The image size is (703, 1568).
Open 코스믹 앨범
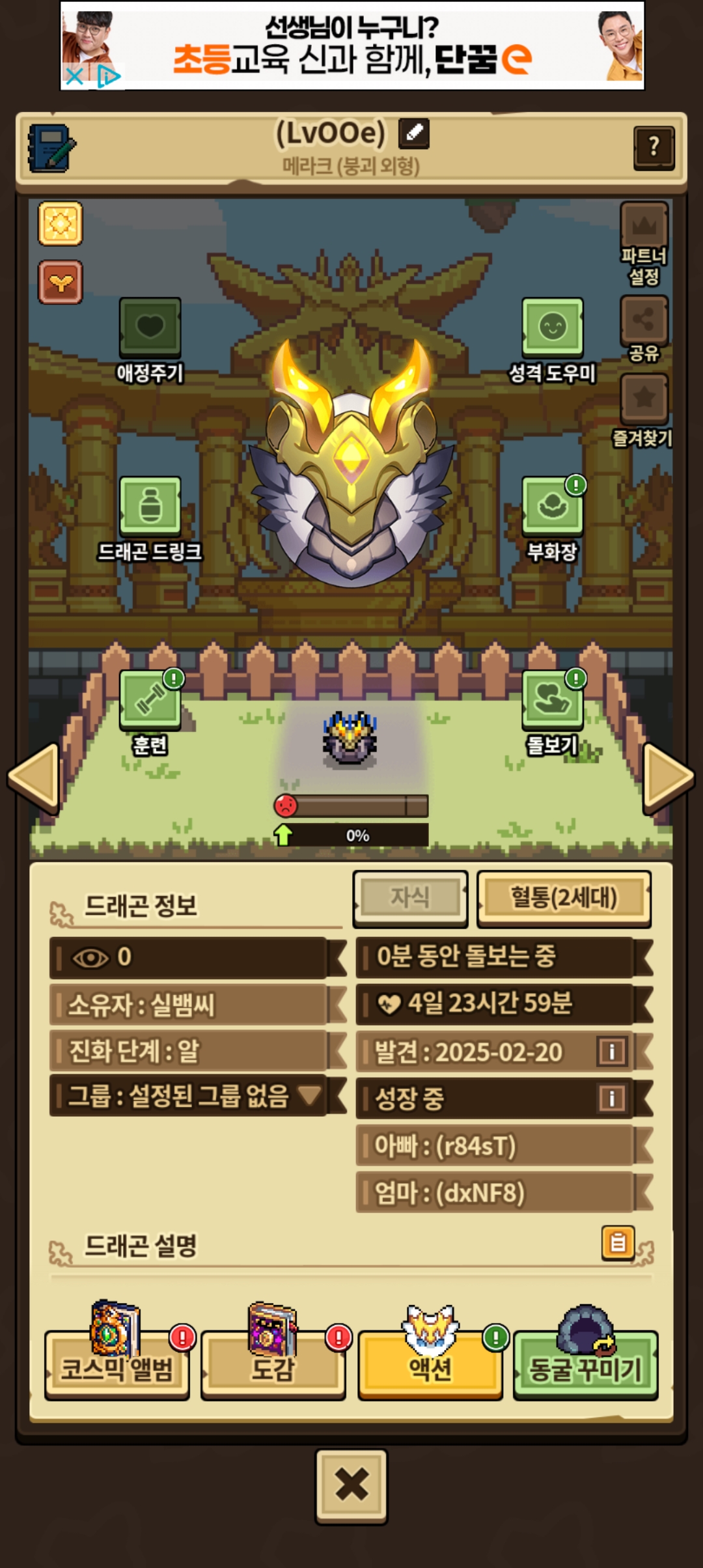pos(117,1367)
